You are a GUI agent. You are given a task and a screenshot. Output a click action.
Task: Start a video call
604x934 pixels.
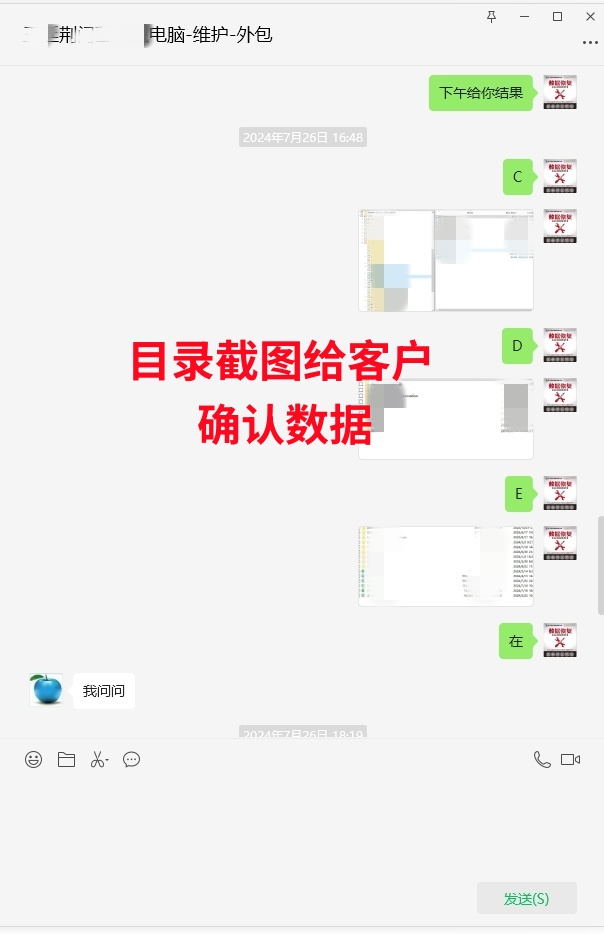click(x=571, y=760)
